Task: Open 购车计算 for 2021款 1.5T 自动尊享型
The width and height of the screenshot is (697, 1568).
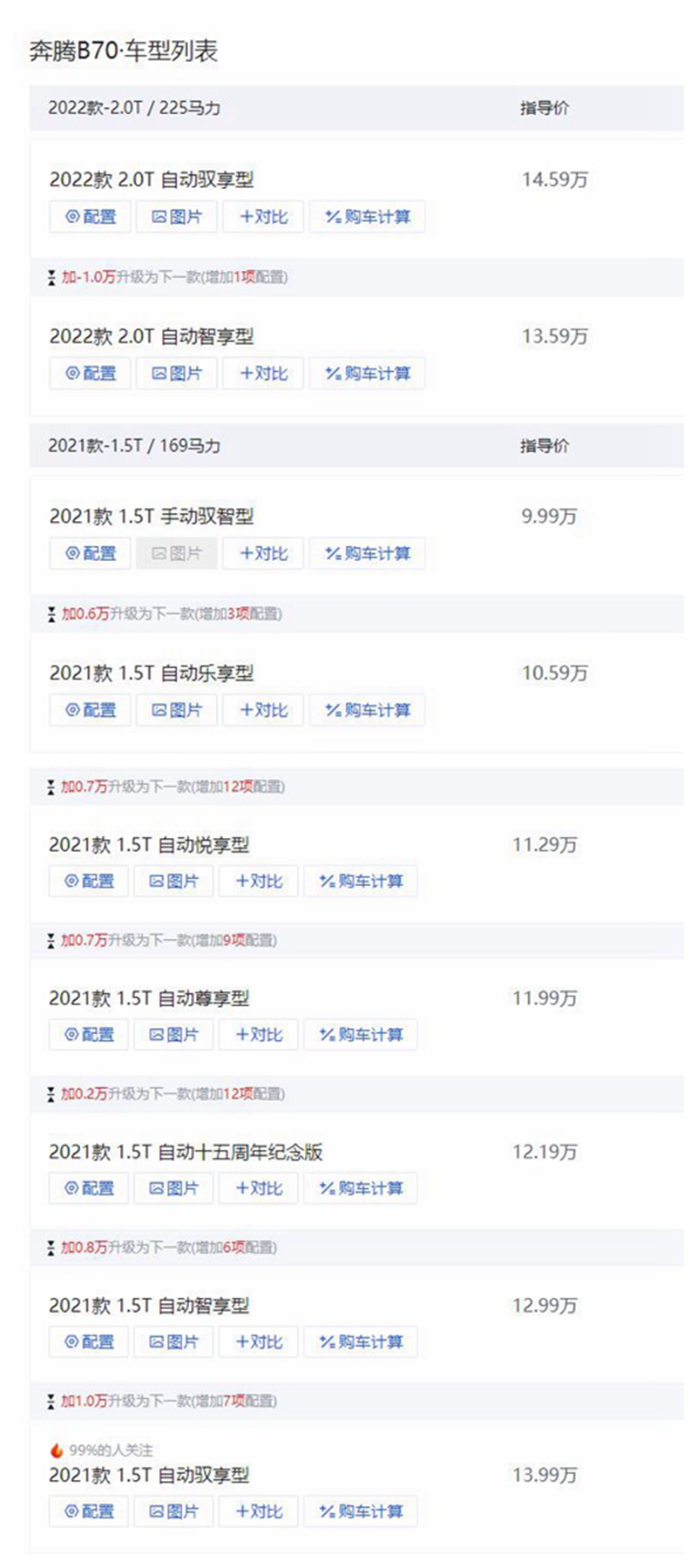Action: click(x=363, y=1035)
